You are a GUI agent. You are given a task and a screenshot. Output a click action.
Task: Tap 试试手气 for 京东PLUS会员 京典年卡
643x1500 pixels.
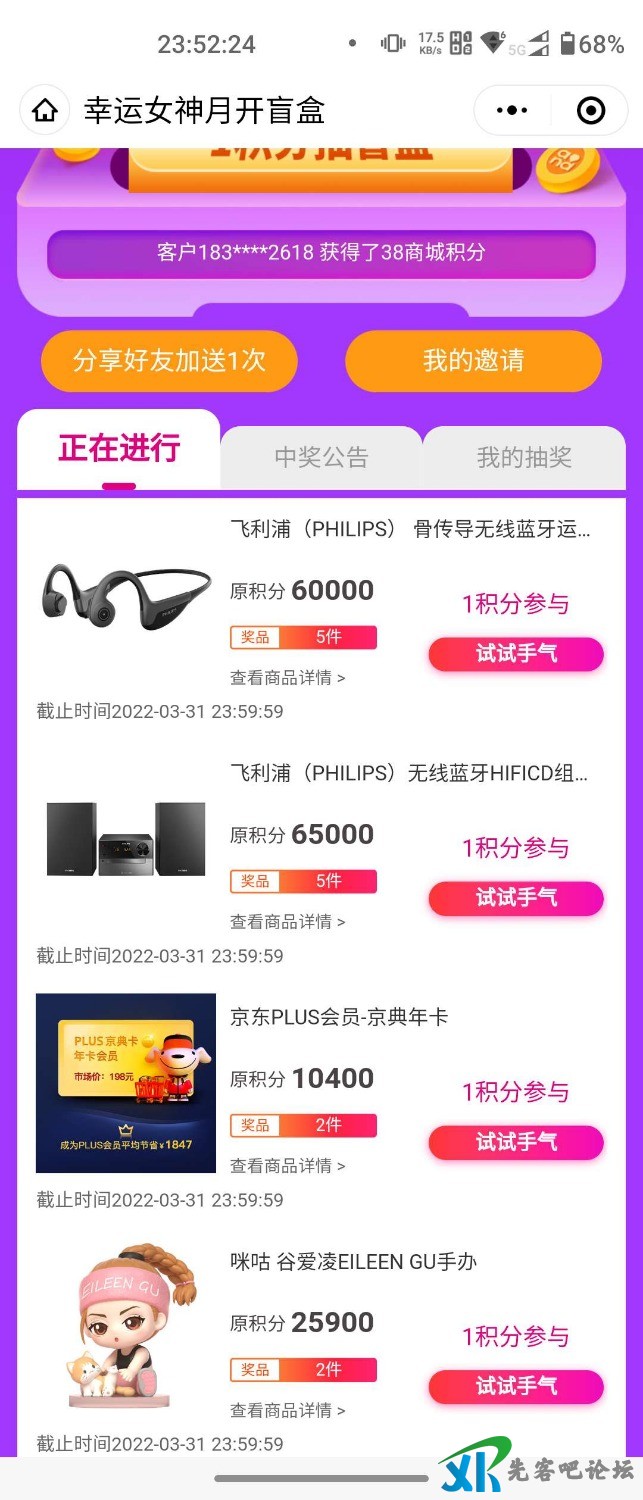click(x=516, y=1142)
